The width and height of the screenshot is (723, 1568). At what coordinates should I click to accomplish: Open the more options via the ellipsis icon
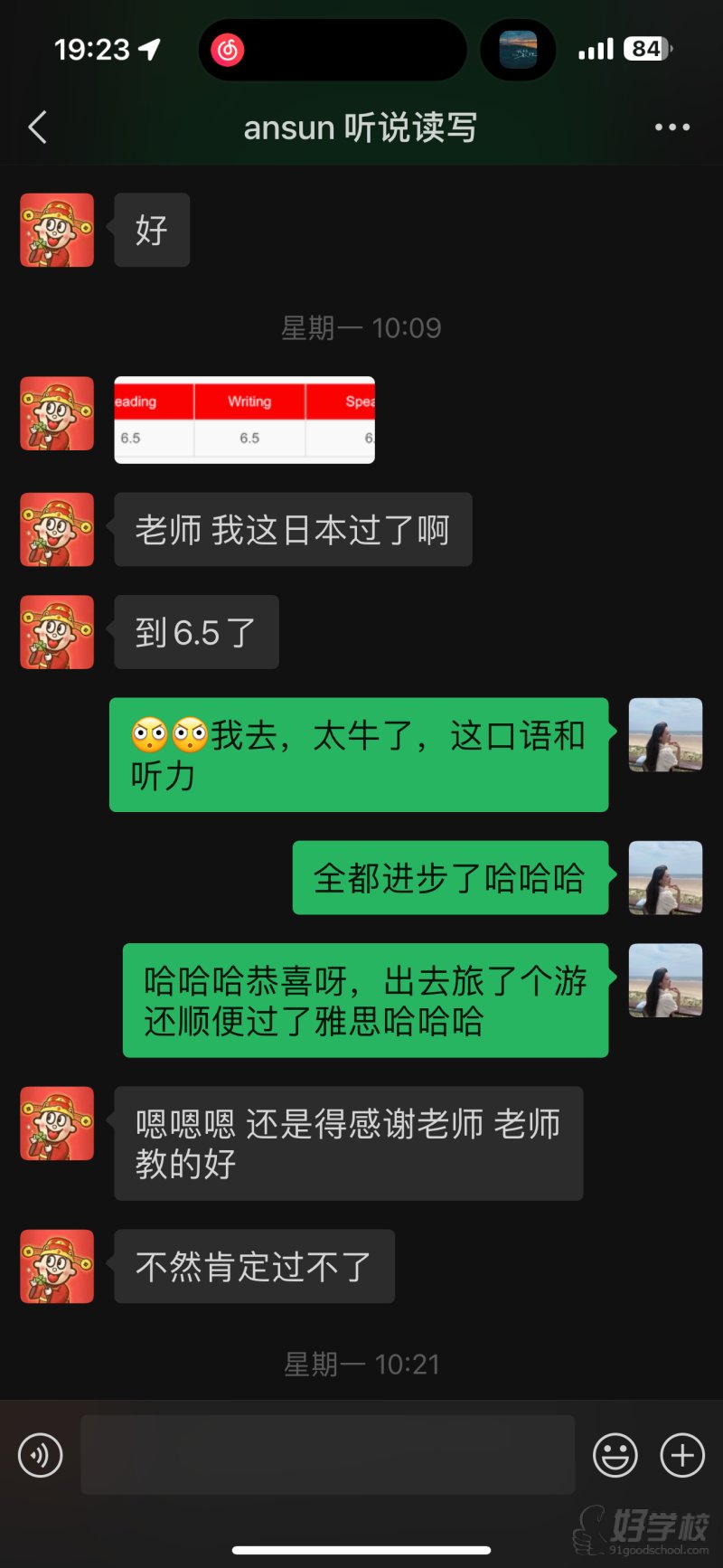click(671, 127)
